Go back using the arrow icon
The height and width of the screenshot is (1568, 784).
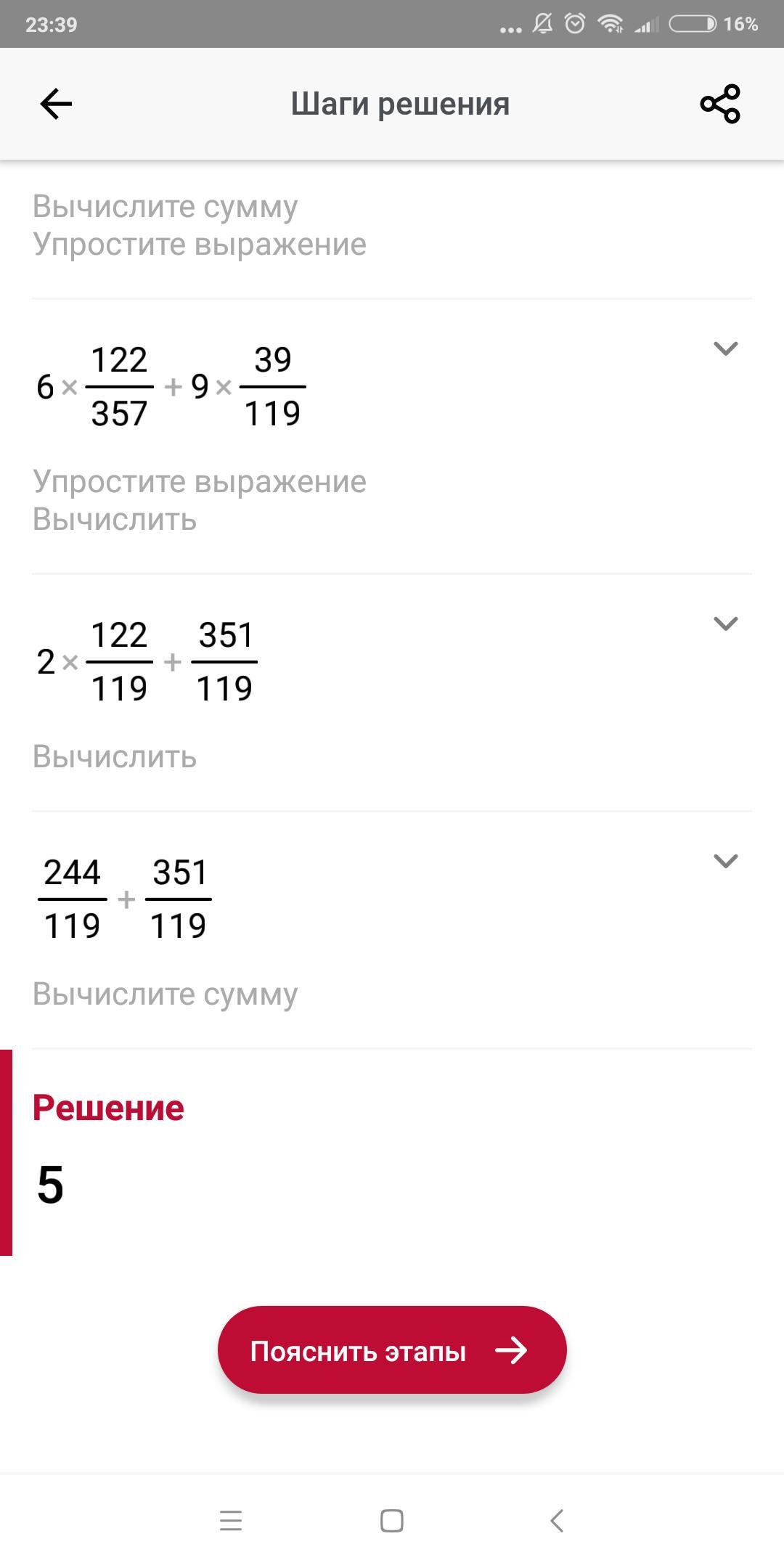(x=56, y=104)
